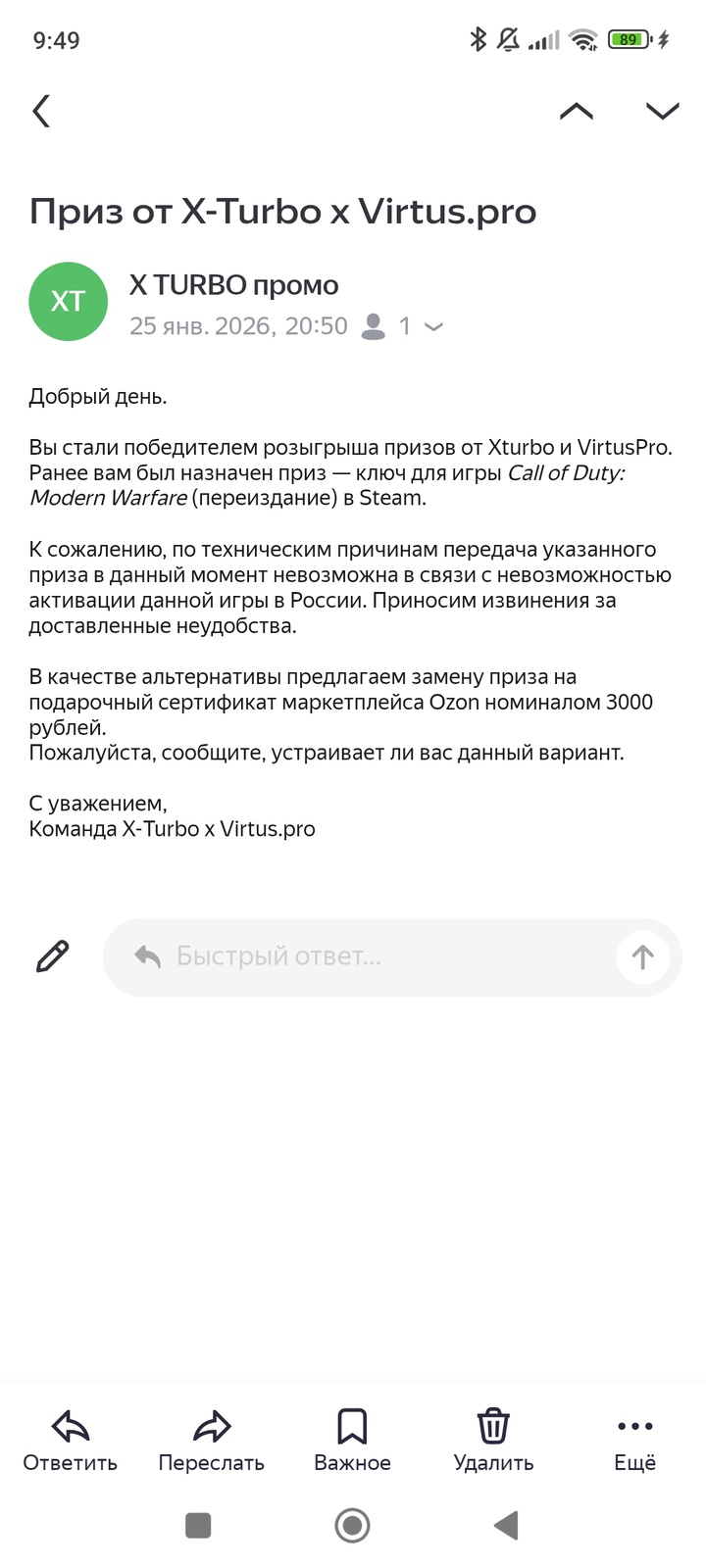
Task: Forward the email via Переслать
Action: coord(212,1441)
